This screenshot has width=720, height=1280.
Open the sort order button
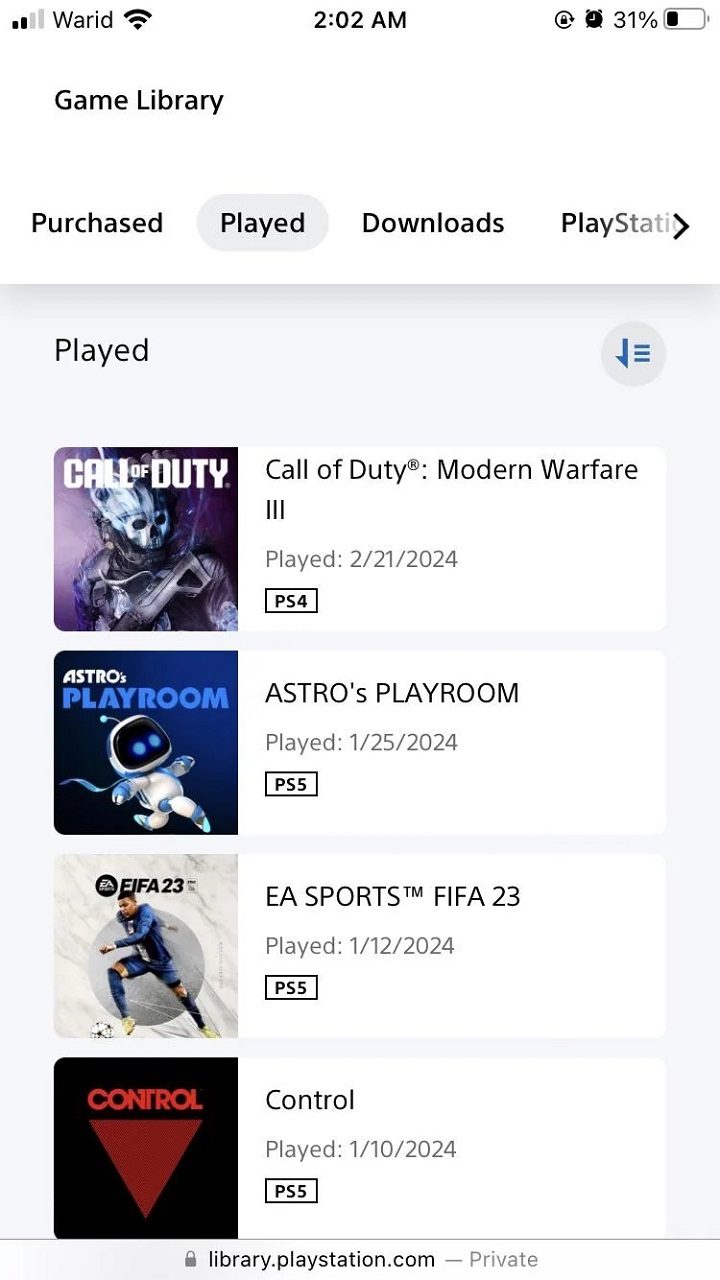coord(633,353)
